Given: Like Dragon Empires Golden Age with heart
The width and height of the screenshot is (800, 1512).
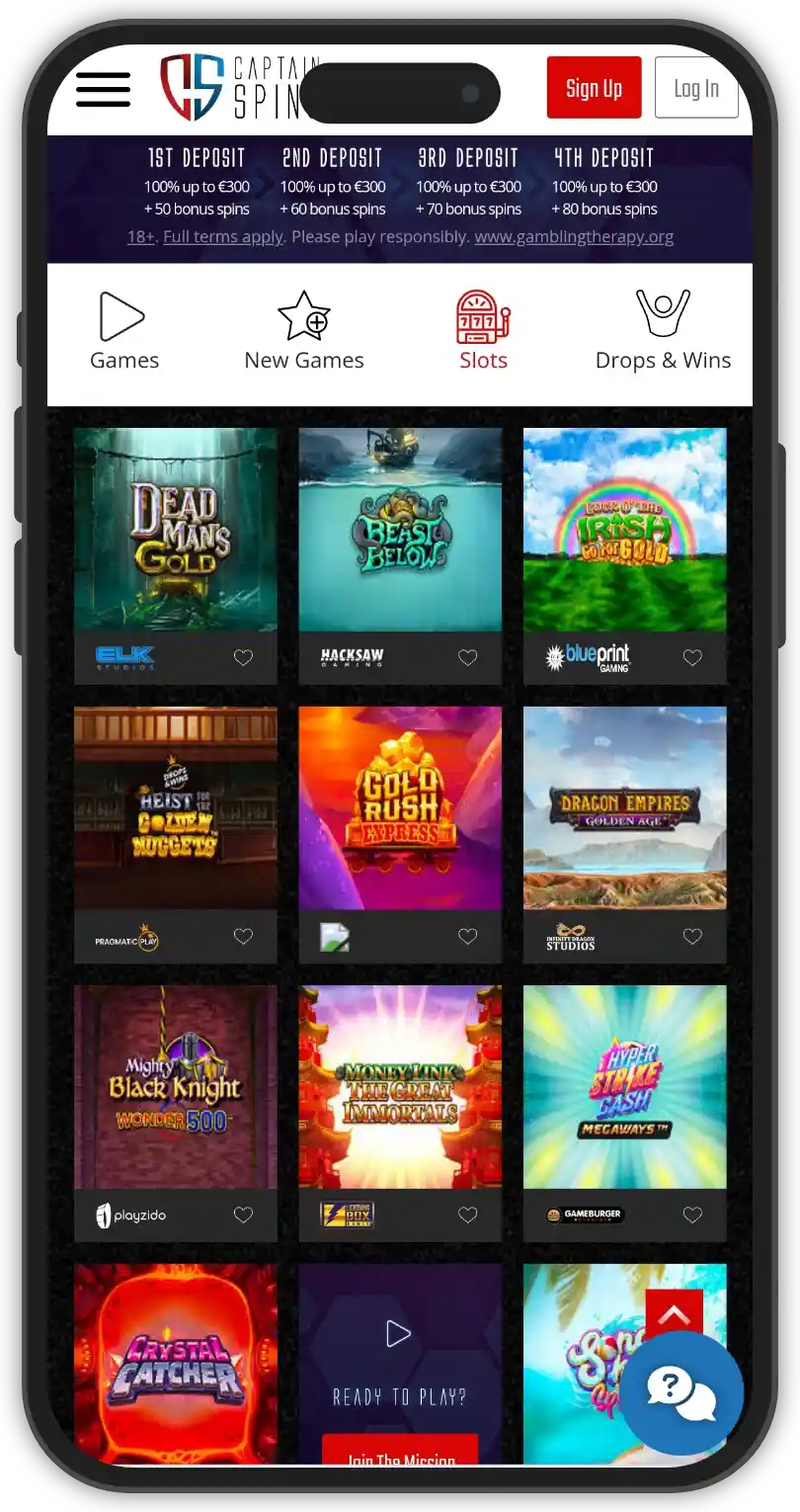Looking at the screenshot, I should [692, 936].
